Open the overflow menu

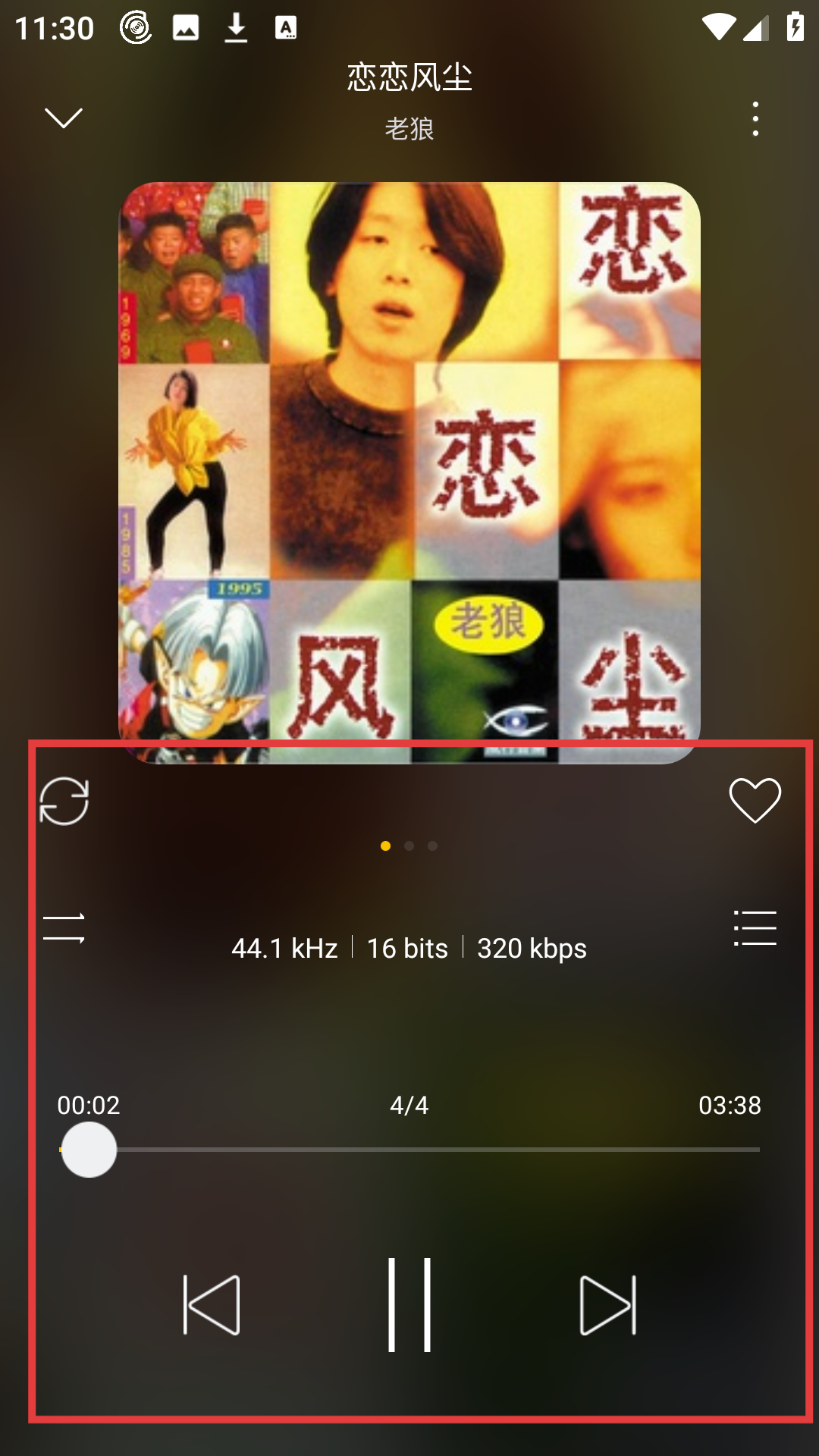[755, 119]
